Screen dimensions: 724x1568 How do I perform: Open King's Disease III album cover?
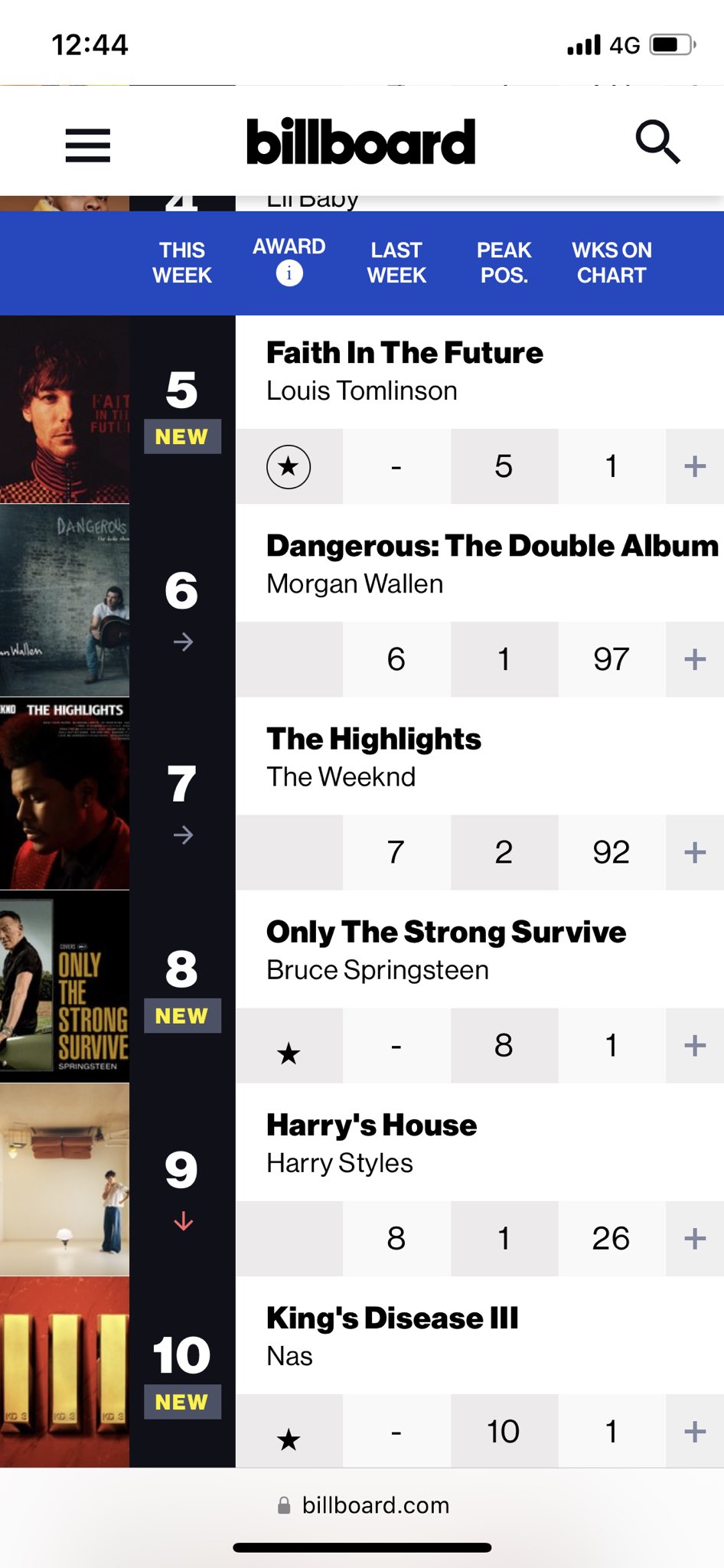[x=64, y=1373]
